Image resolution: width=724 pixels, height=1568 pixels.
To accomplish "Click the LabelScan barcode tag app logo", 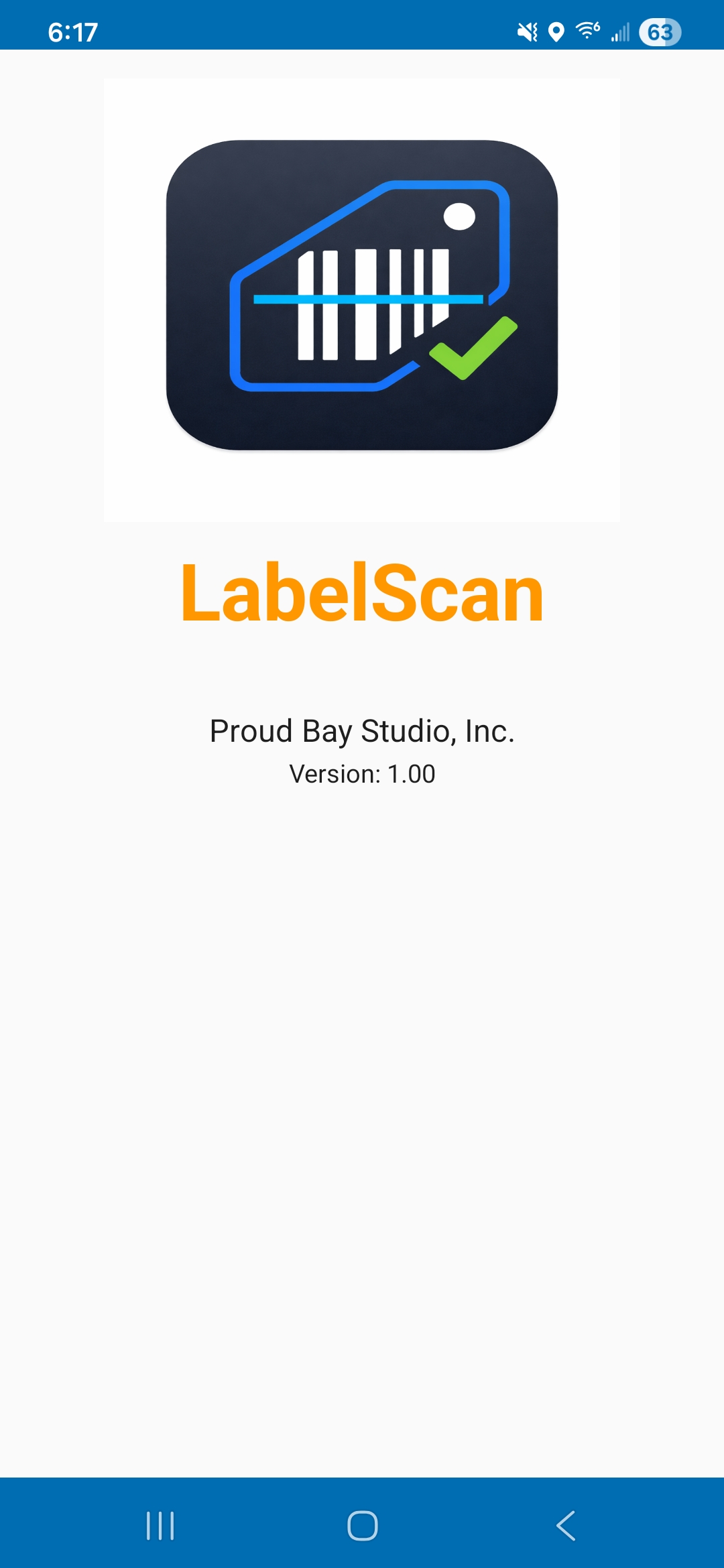I will (362, 295).
